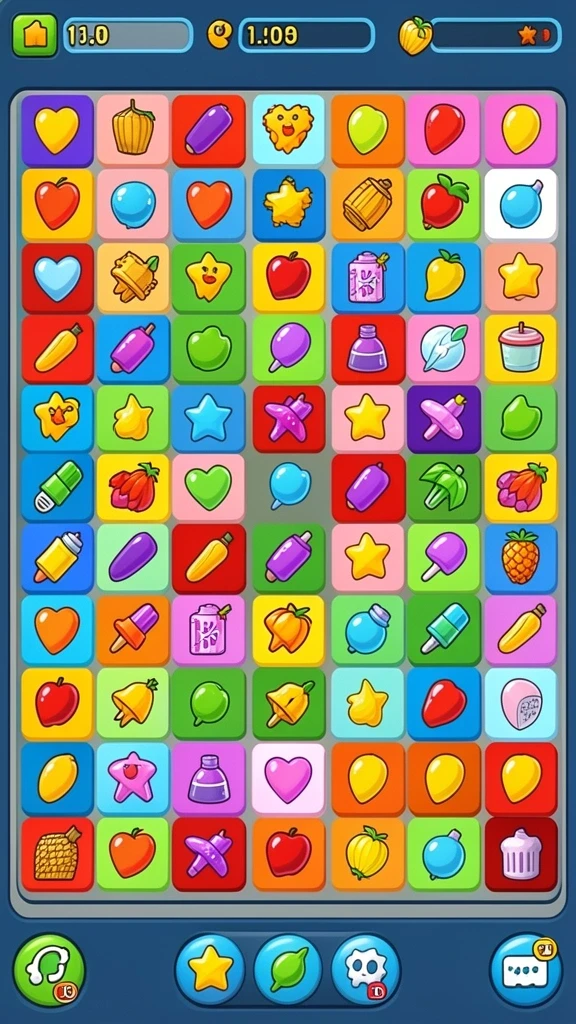Tap the blue heart on red tile

click(x=57, y=278)
